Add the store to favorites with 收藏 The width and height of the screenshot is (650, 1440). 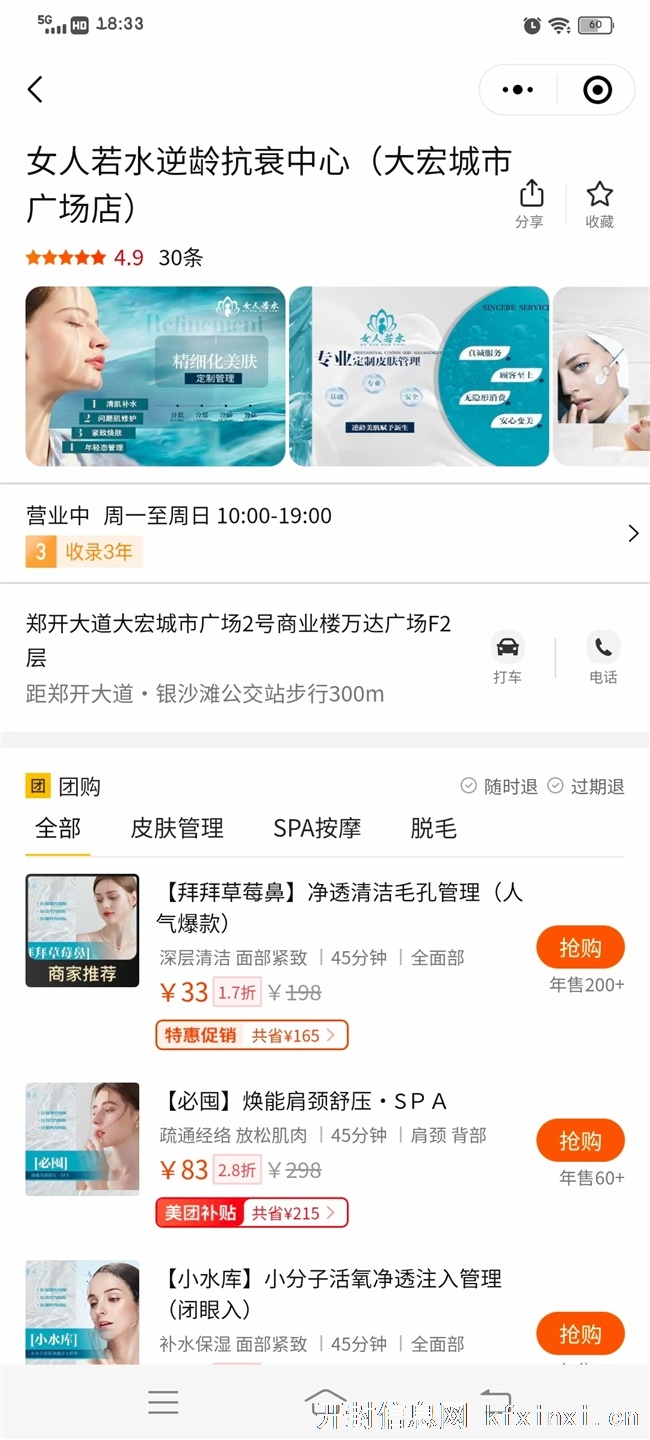[599, 204]
